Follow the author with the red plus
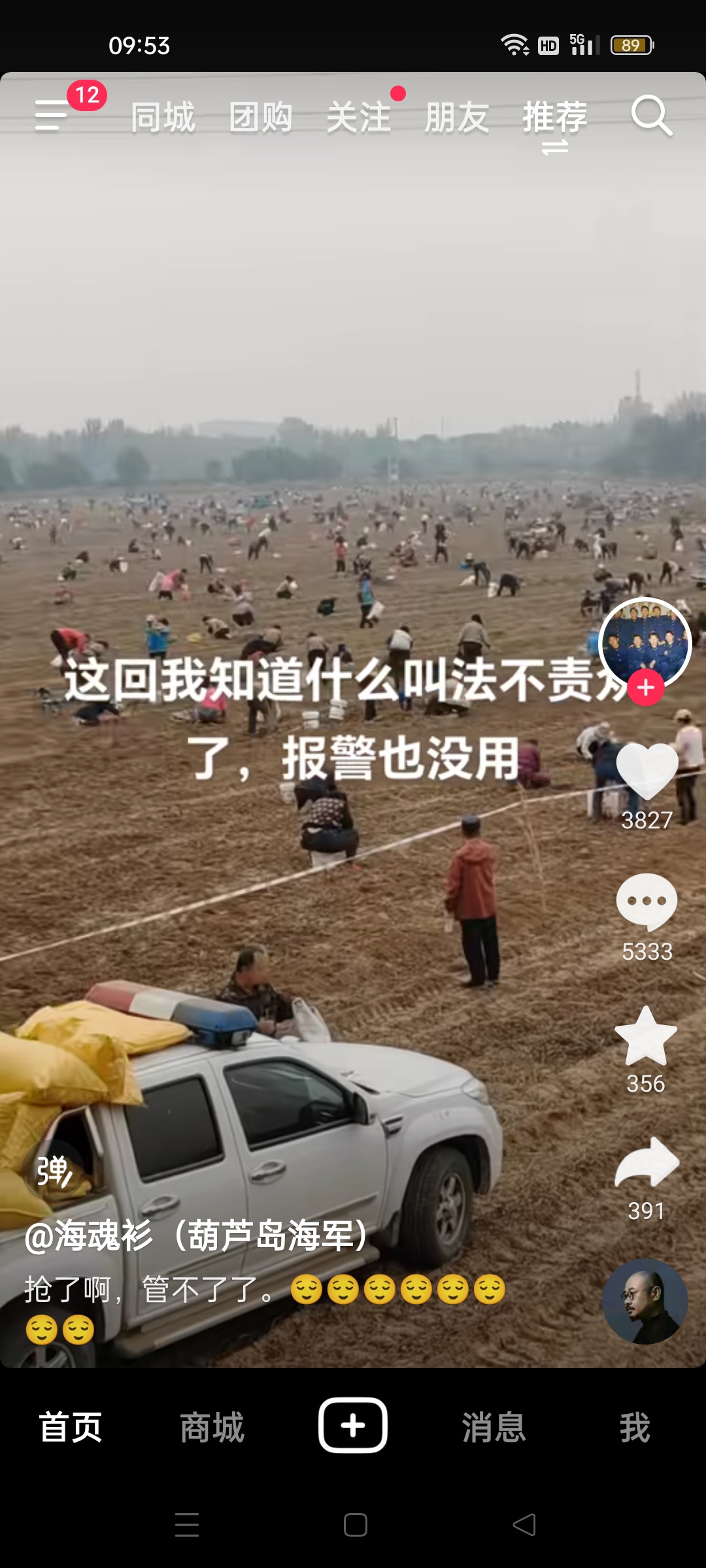706x1568 pixels. (646, 688)
